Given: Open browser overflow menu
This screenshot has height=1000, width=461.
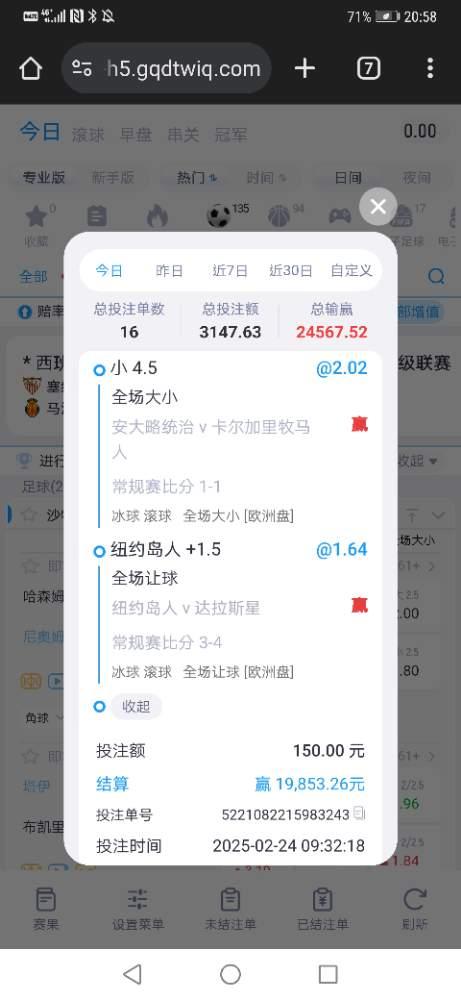Looking at the screenshot, I should (430, 68).
